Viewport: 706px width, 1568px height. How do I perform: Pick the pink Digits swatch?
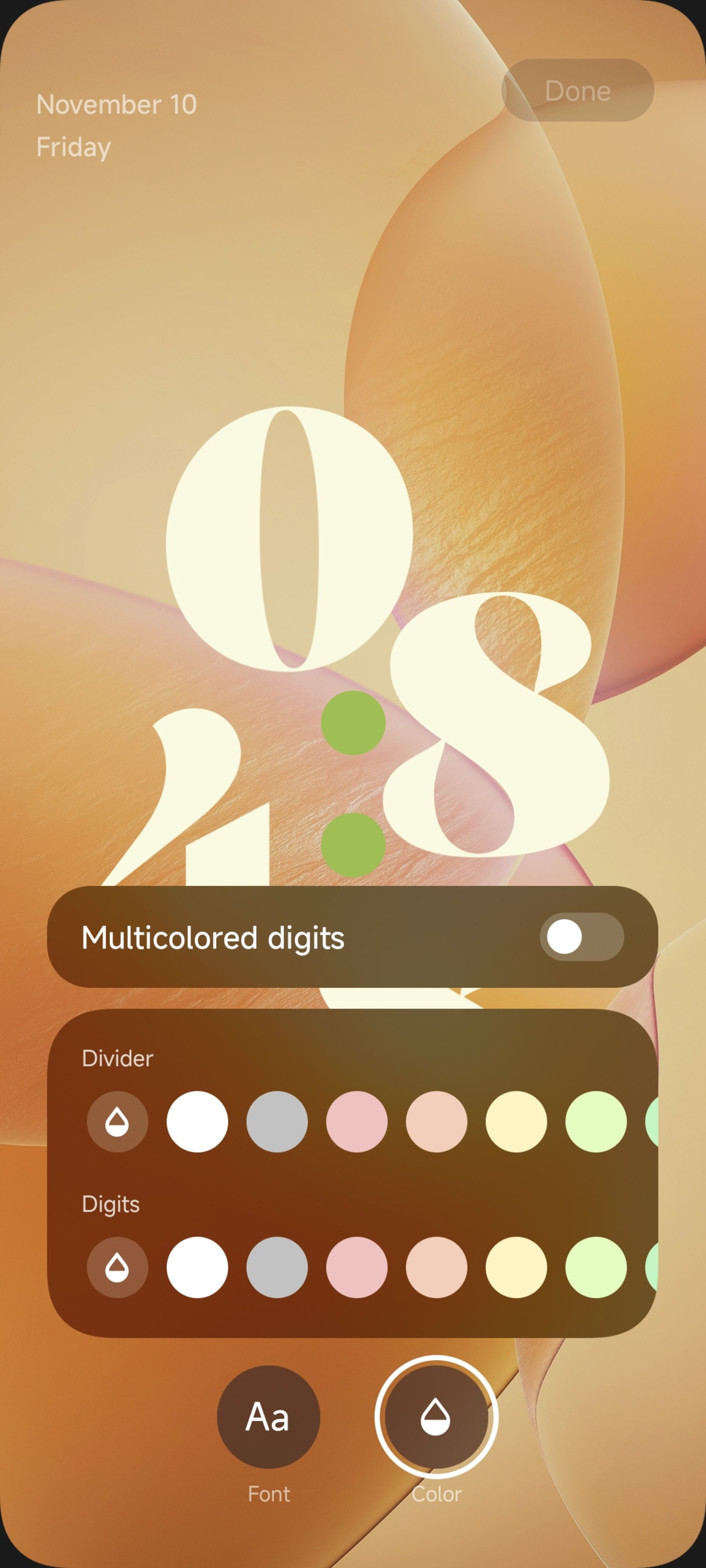coord(357,1268)
